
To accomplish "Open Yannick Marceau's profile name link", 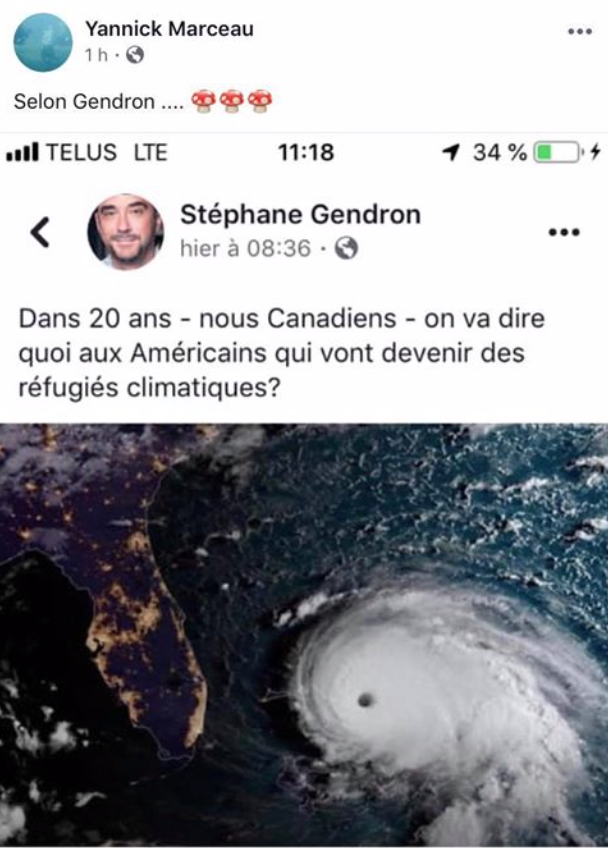I will (x=168, y=29).
